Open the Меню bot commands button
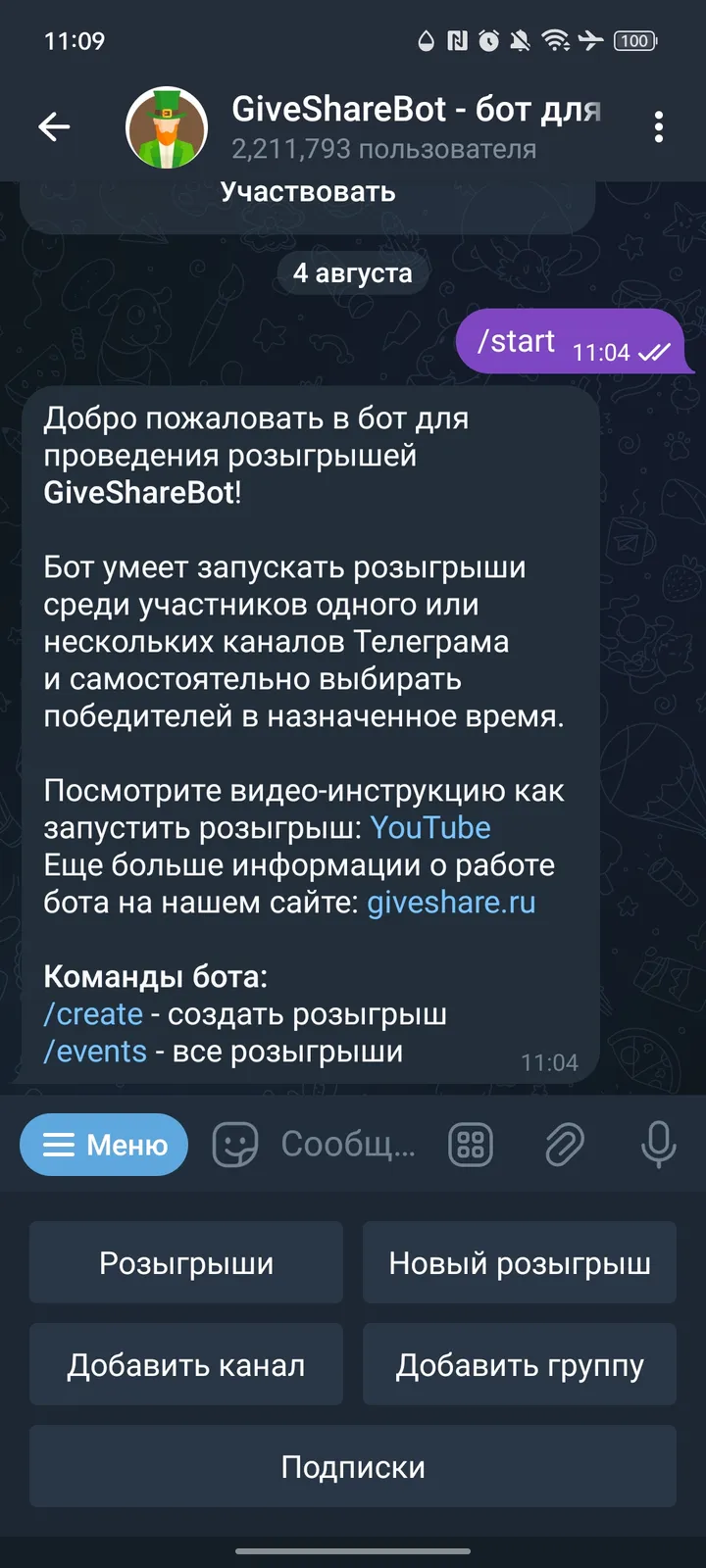 tap(104, 1145)
